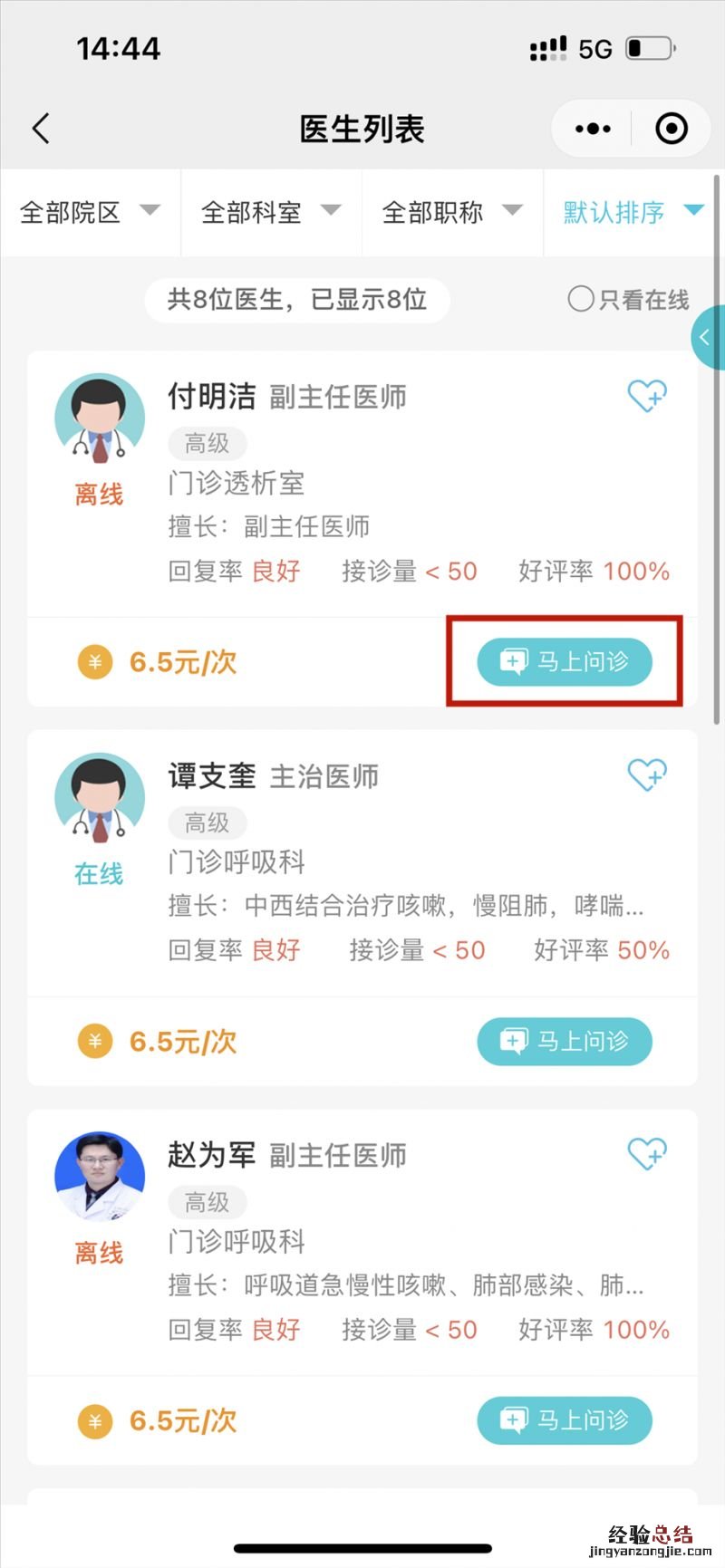
Task: Open the 默认排序 sorting dropdown
Action: (x=633, y=213)
